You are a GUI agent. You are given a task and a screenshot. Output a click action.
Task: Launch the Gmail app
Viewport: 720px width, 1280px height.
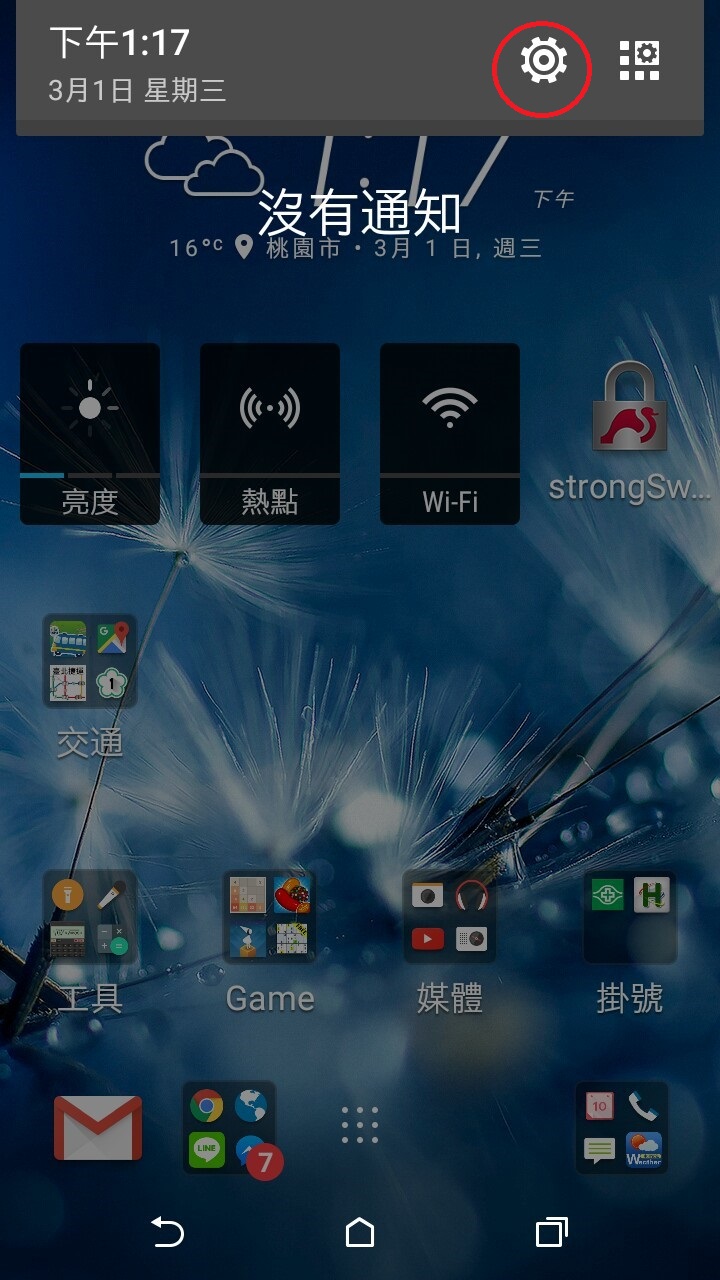(x=97, y=1127)
